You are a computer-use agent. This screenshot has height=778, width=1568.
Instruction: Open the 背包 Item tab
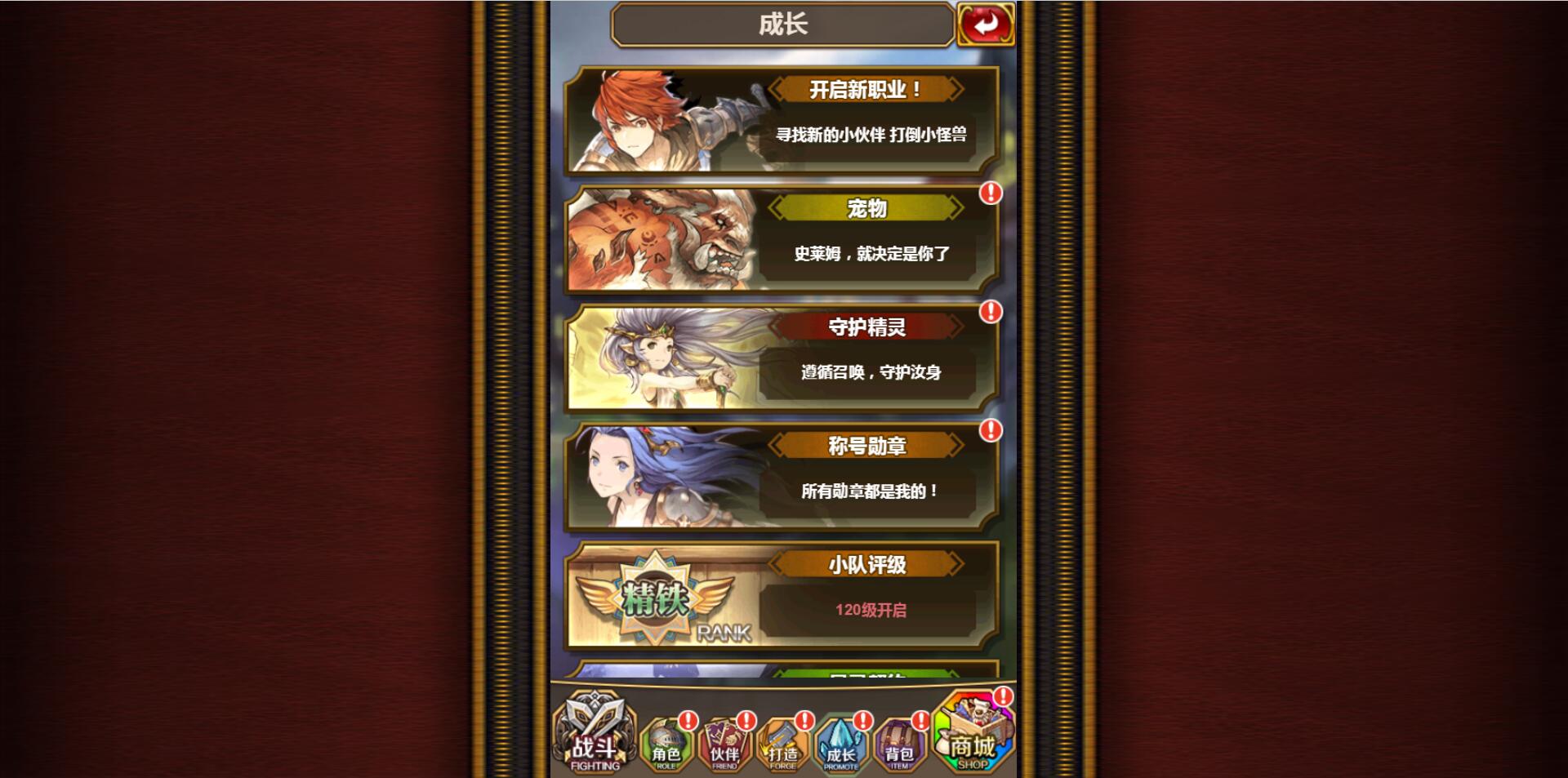[898, 745]
